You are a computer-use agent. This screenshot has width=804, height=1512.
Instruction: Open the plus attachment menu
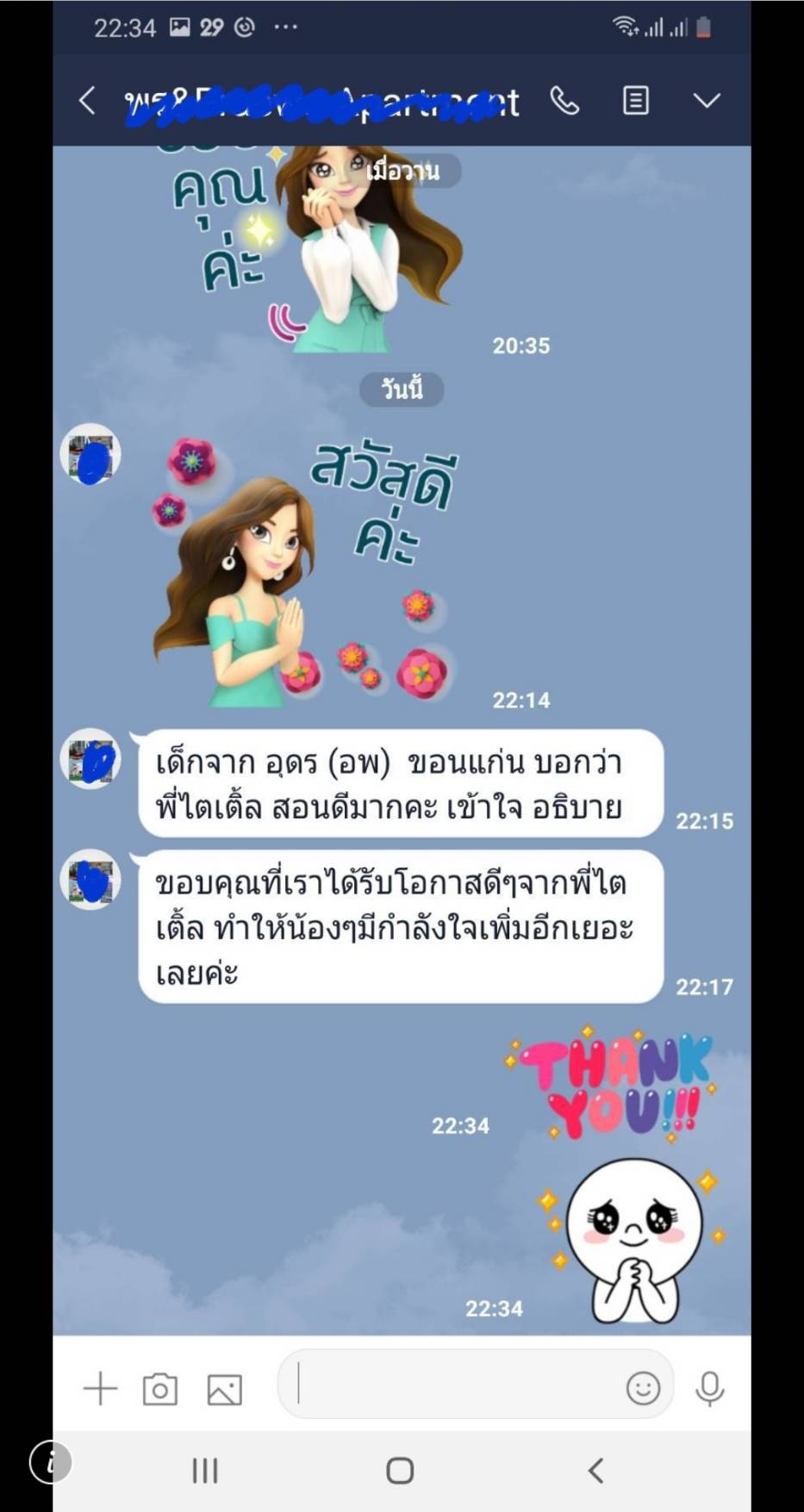pos(100,1389)
